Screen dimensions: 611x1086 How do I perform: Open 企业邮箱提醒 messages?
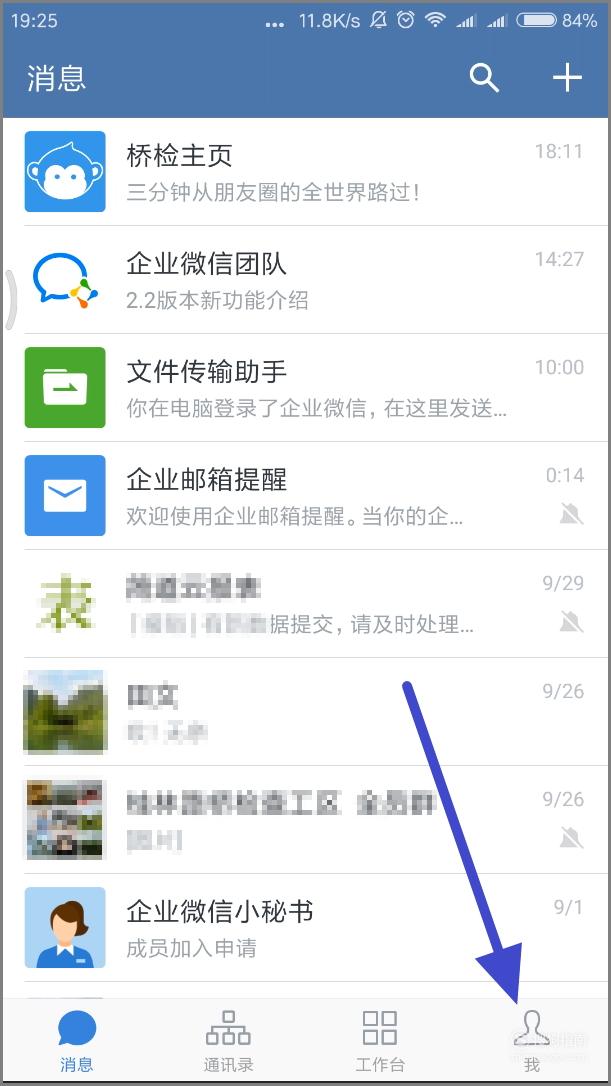coord(306,496)
